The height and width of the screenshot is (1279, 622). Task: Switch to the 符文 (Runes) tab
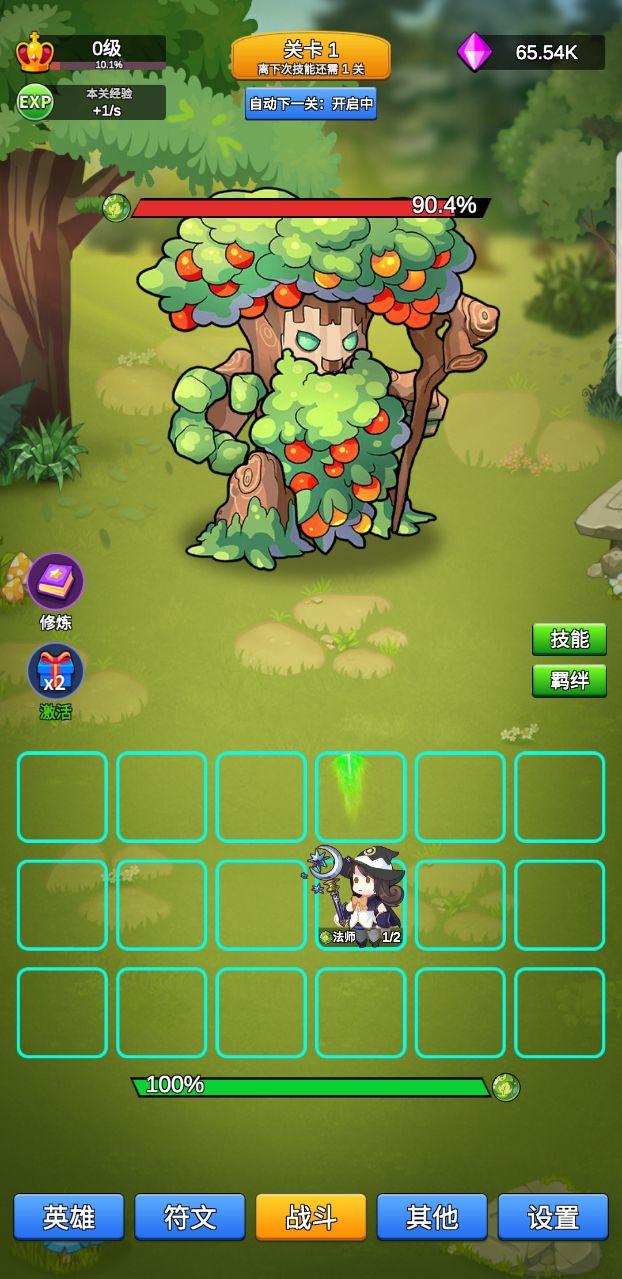[x=190, y=1217]
